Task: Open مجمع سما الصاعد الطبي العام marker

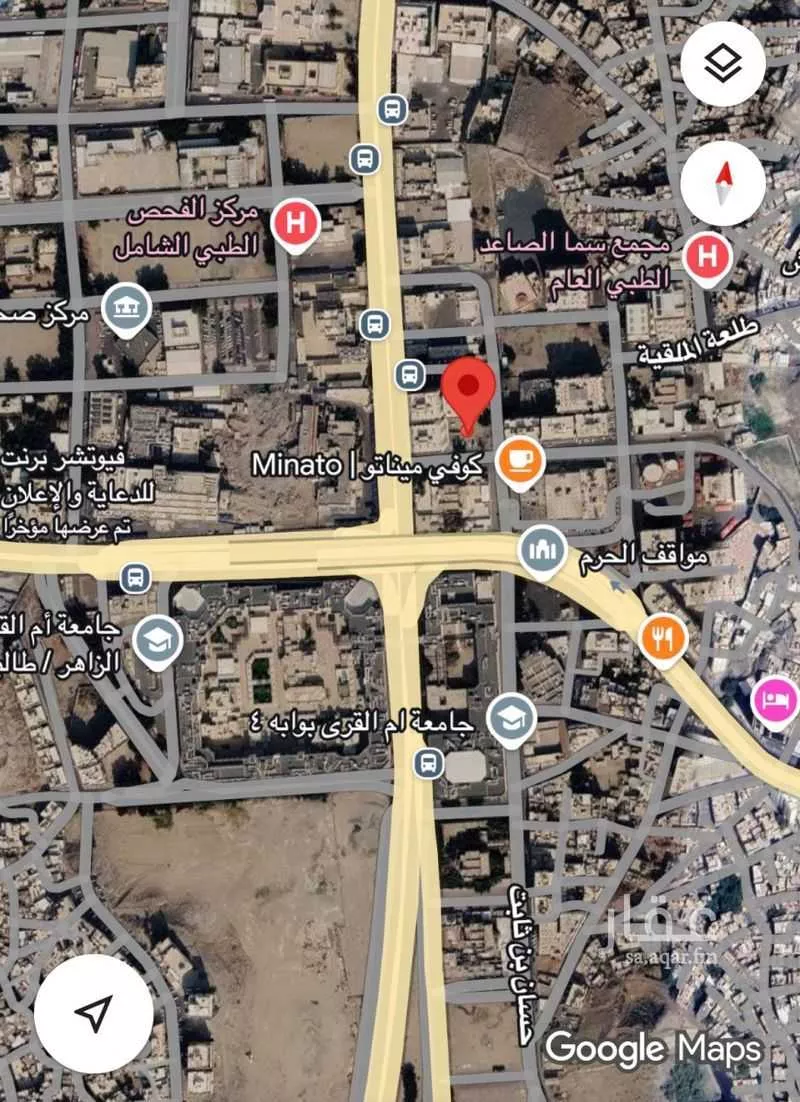Action: (x=707, y=257)
